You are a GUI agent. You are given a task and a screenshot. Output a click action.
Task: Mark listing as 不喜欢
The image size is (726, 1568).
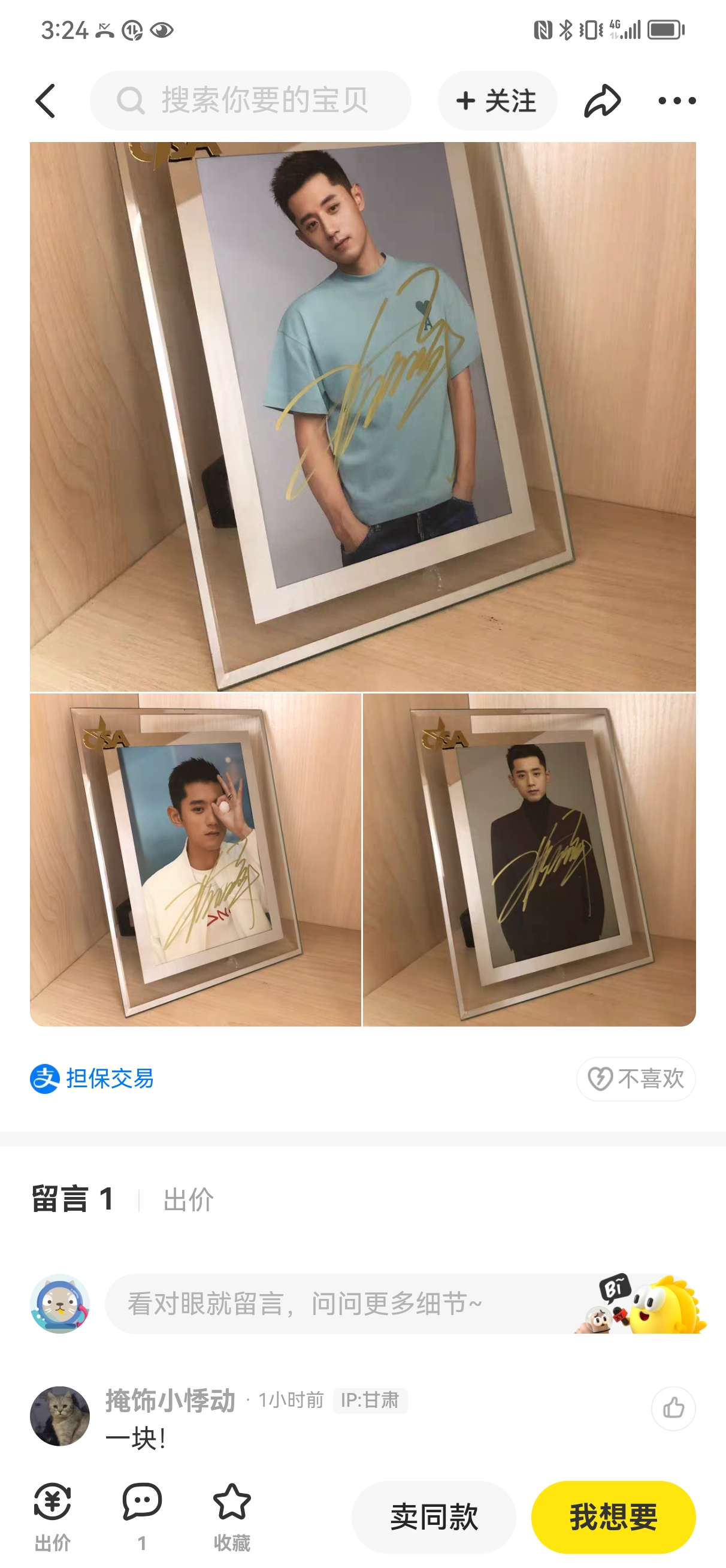(636, 1079)
